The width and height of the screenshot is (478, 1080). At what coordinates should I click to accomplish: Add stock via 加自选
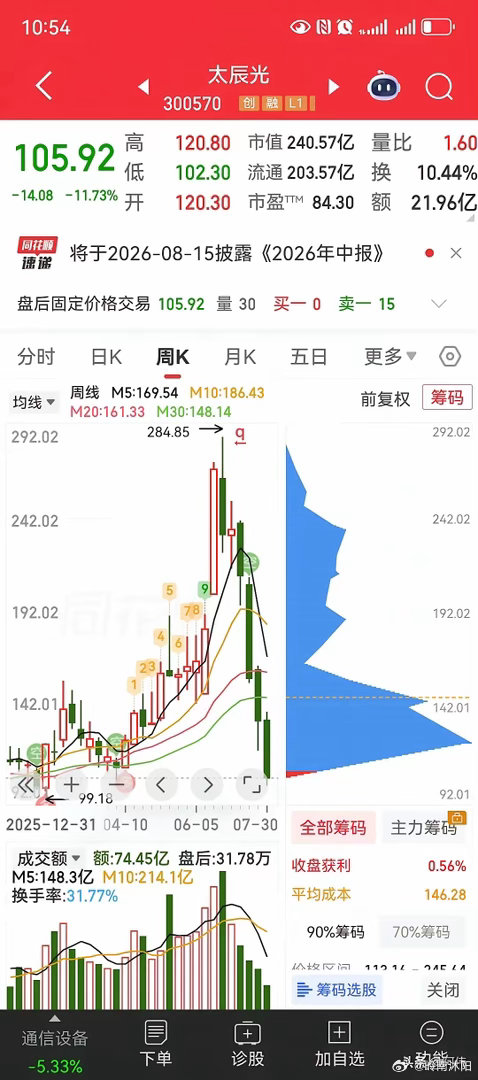point(339,1044)
